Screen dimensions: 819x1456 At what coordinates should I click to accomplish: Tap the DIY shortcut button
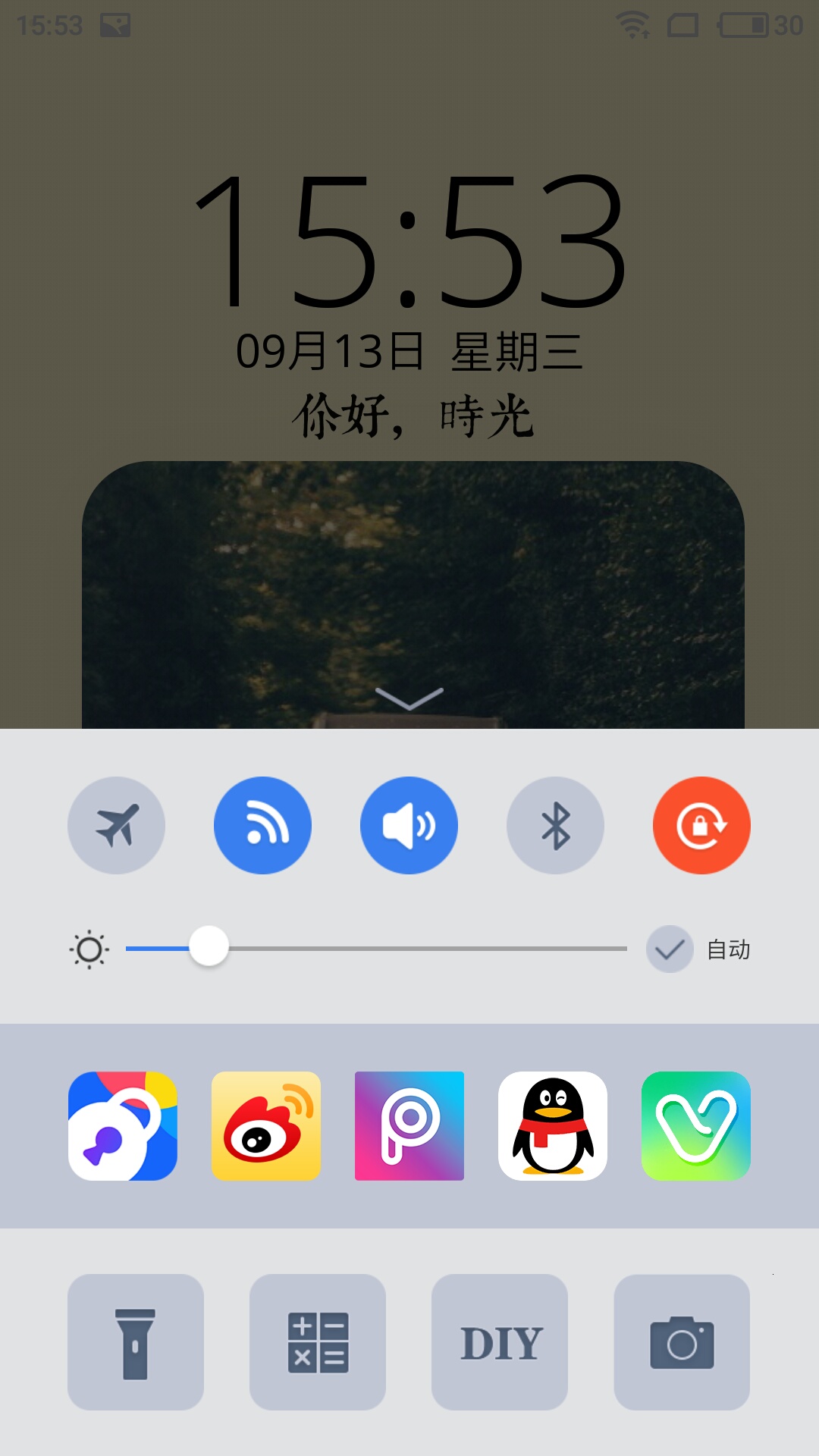pos(500,1342)
